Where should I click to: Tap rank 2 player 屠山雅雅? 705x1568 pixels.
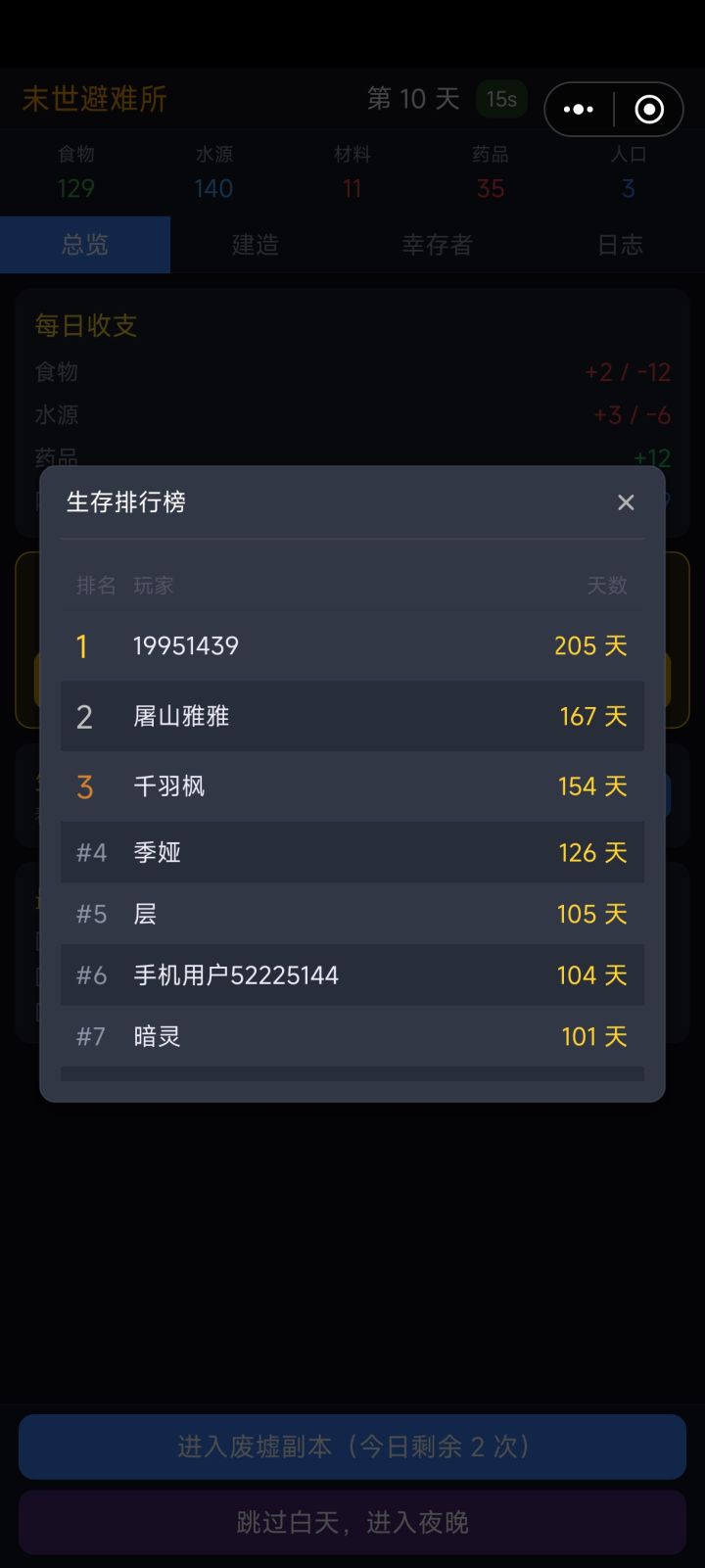[352, 716]
